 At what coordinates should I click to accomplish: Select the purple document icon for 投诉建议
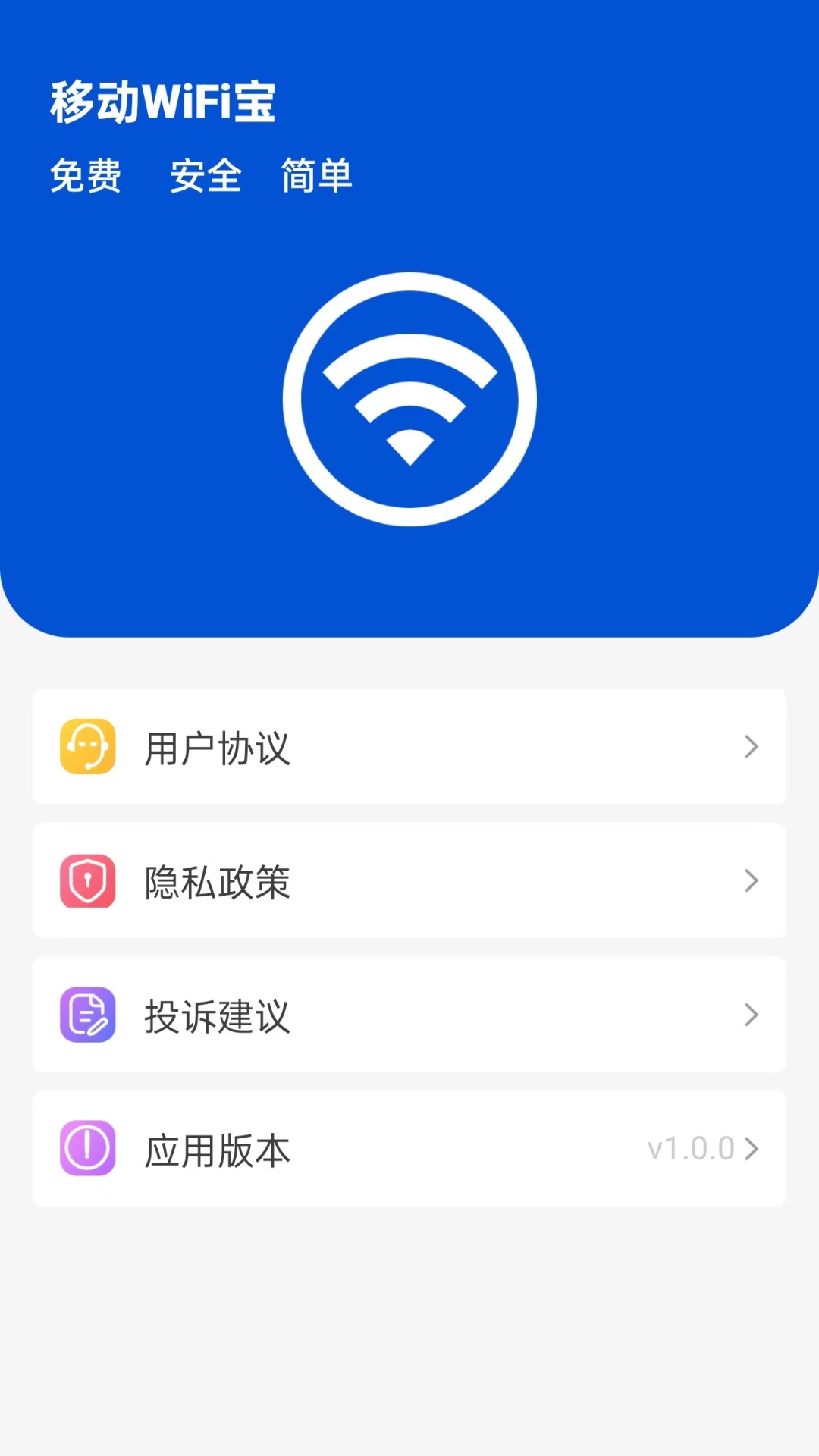(86, 1015)
